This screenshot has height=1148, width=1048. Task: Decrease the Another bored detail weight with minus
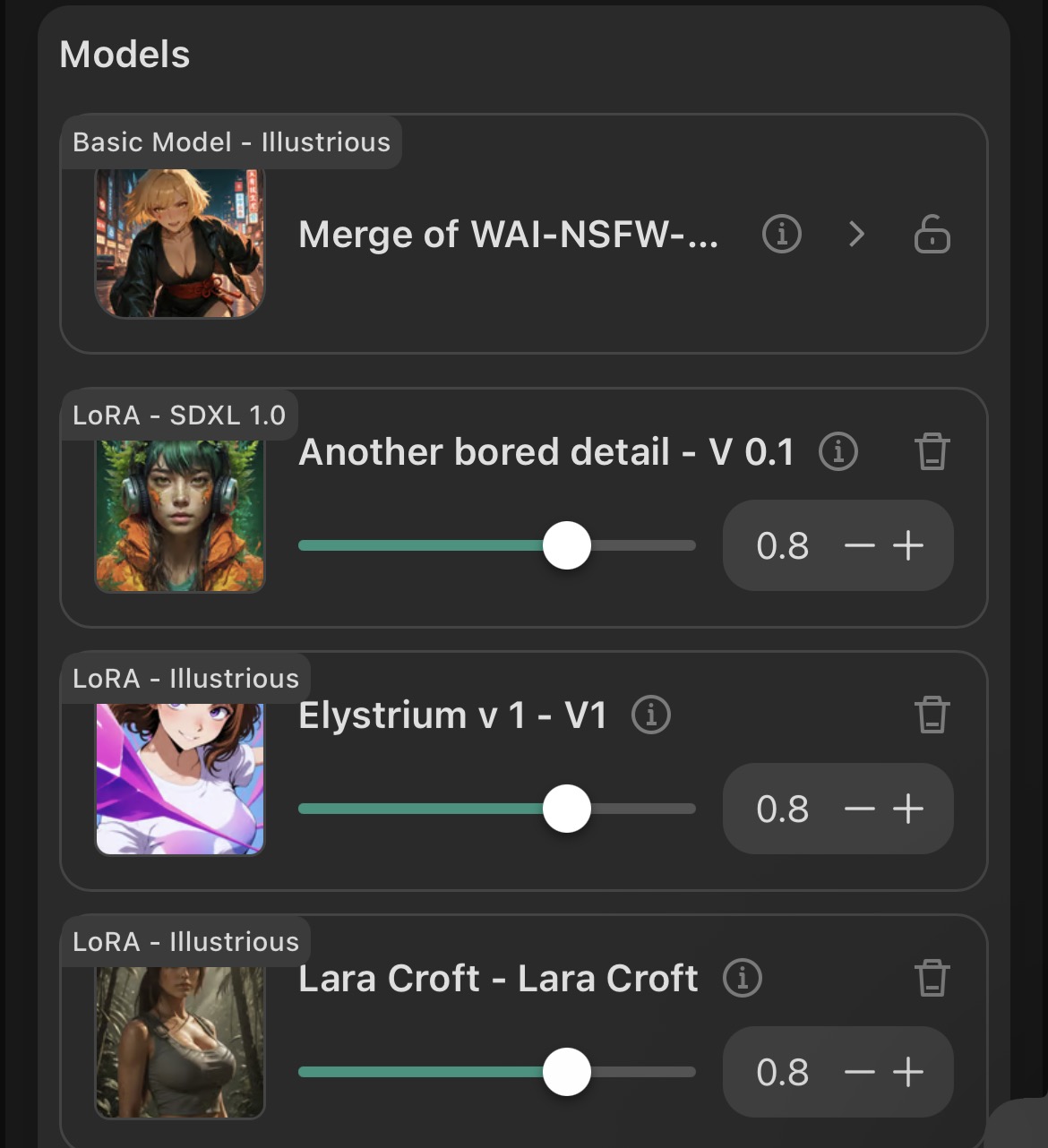860,545
